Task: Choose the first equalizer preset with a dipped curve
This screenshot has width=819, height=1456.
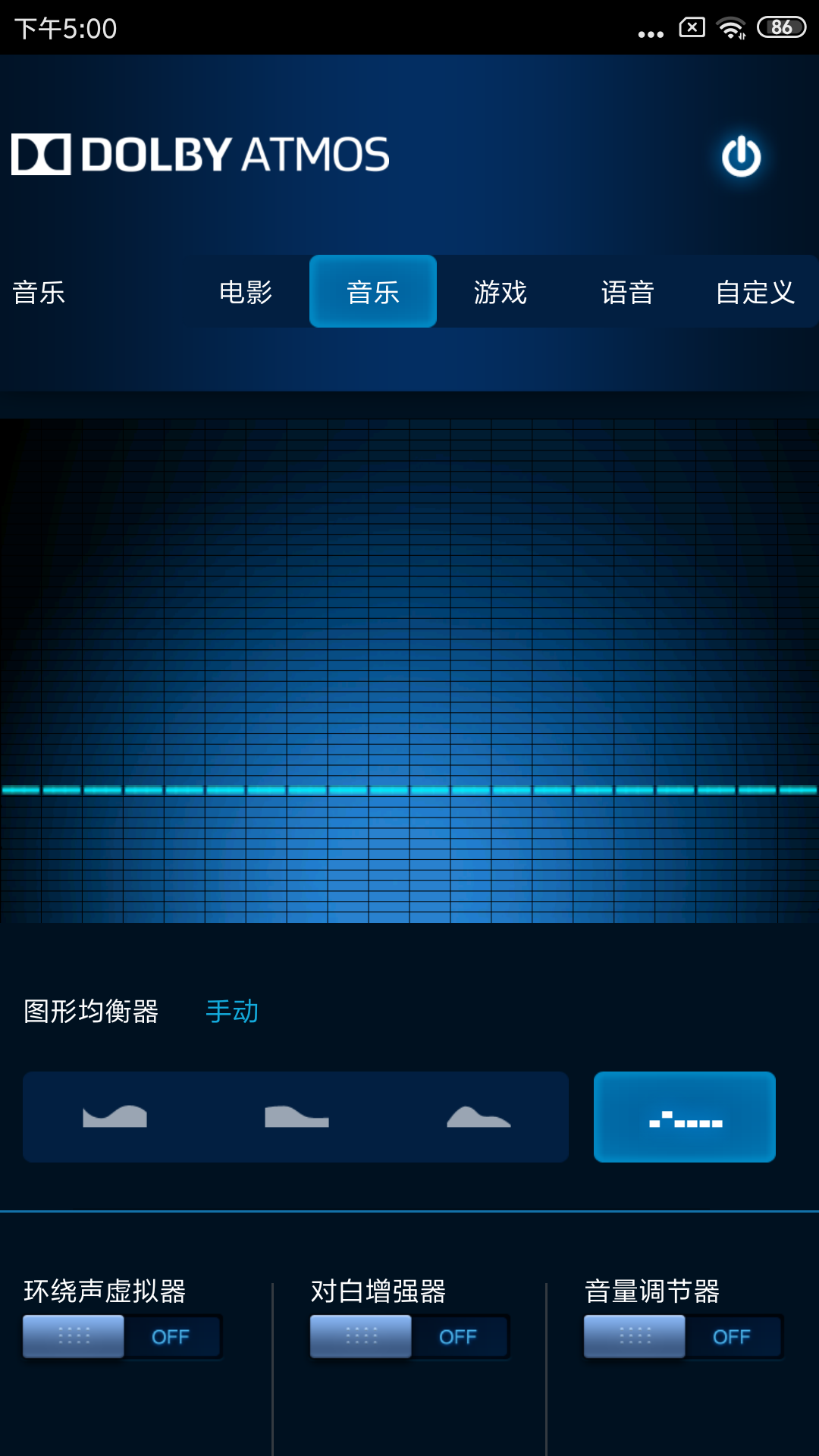Action: coord(115,1117)
